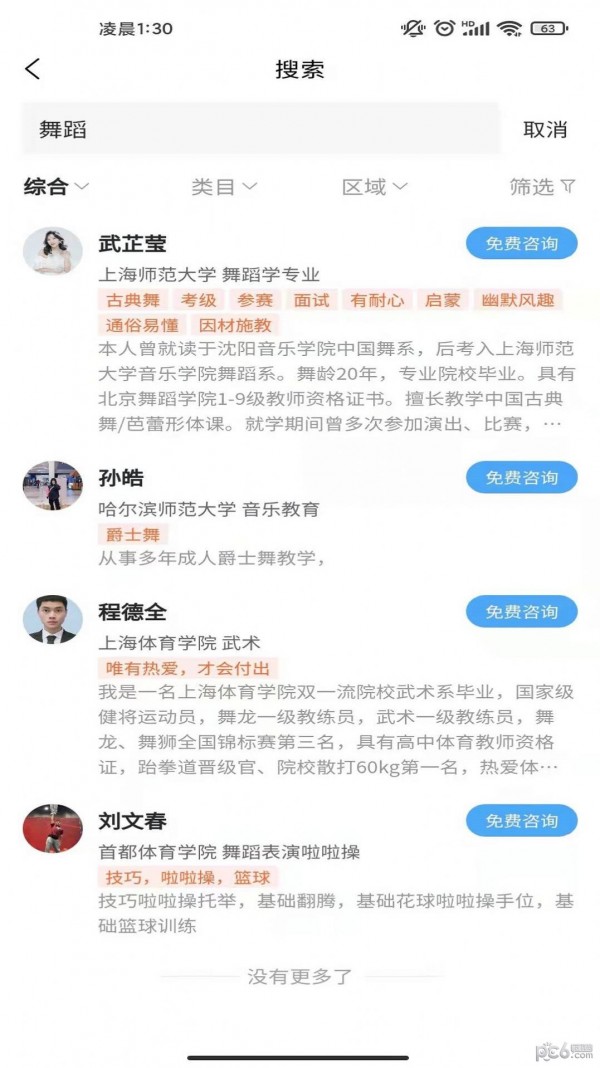Screen dimensions: 600x1068
Task: Open 孙皓's teacher profile
Action: (x=120, y=477)
